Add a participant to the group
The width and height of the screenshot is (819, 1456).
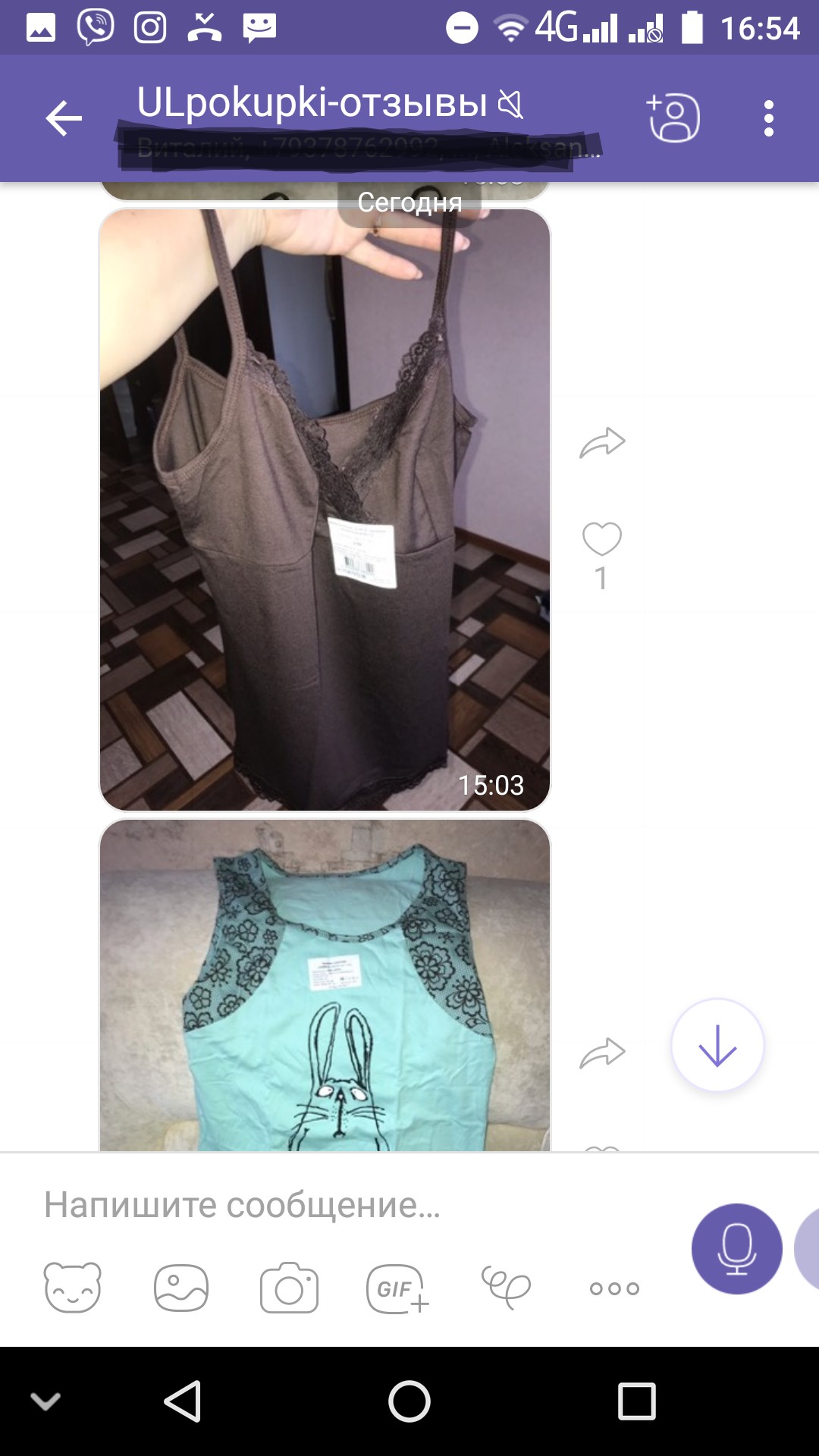click(673, 118)
